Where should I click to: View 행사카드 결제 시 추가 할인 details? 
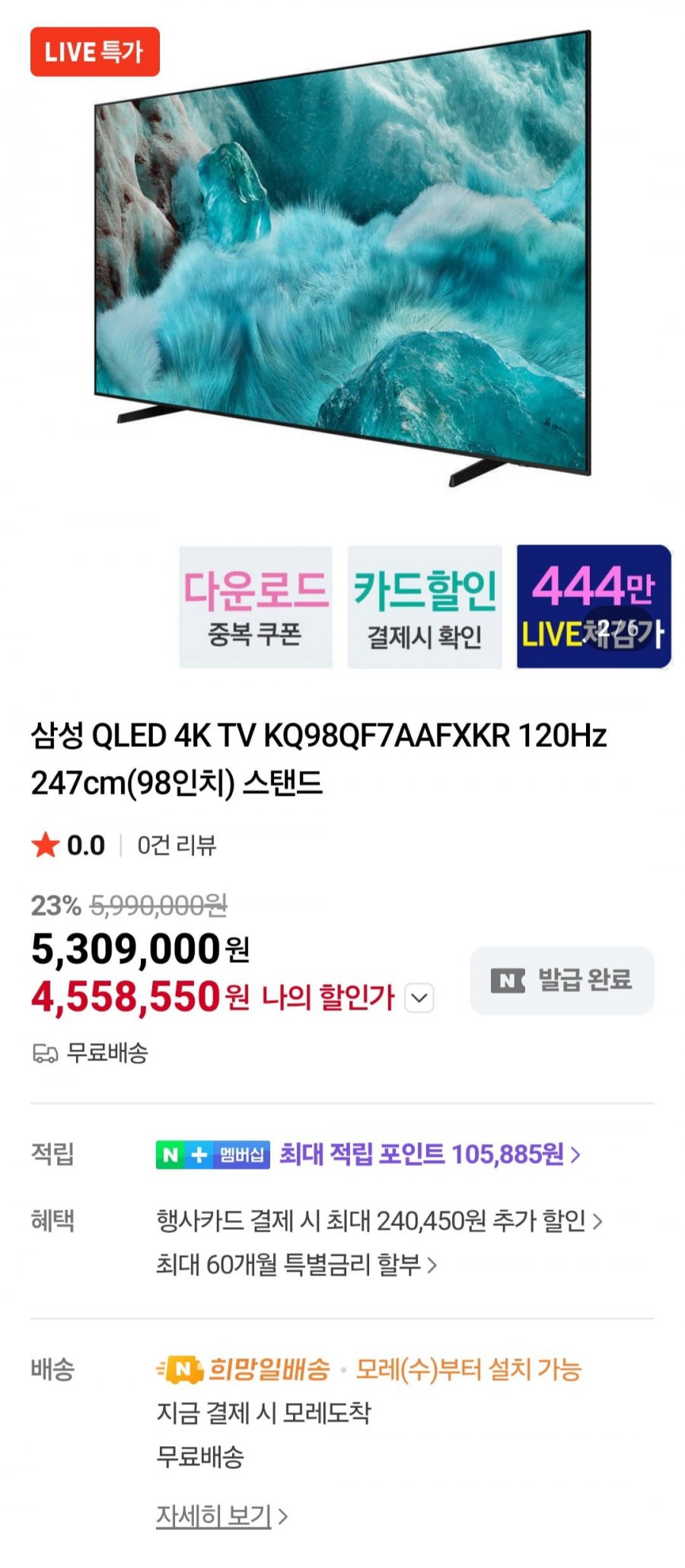coord(379,1222)
